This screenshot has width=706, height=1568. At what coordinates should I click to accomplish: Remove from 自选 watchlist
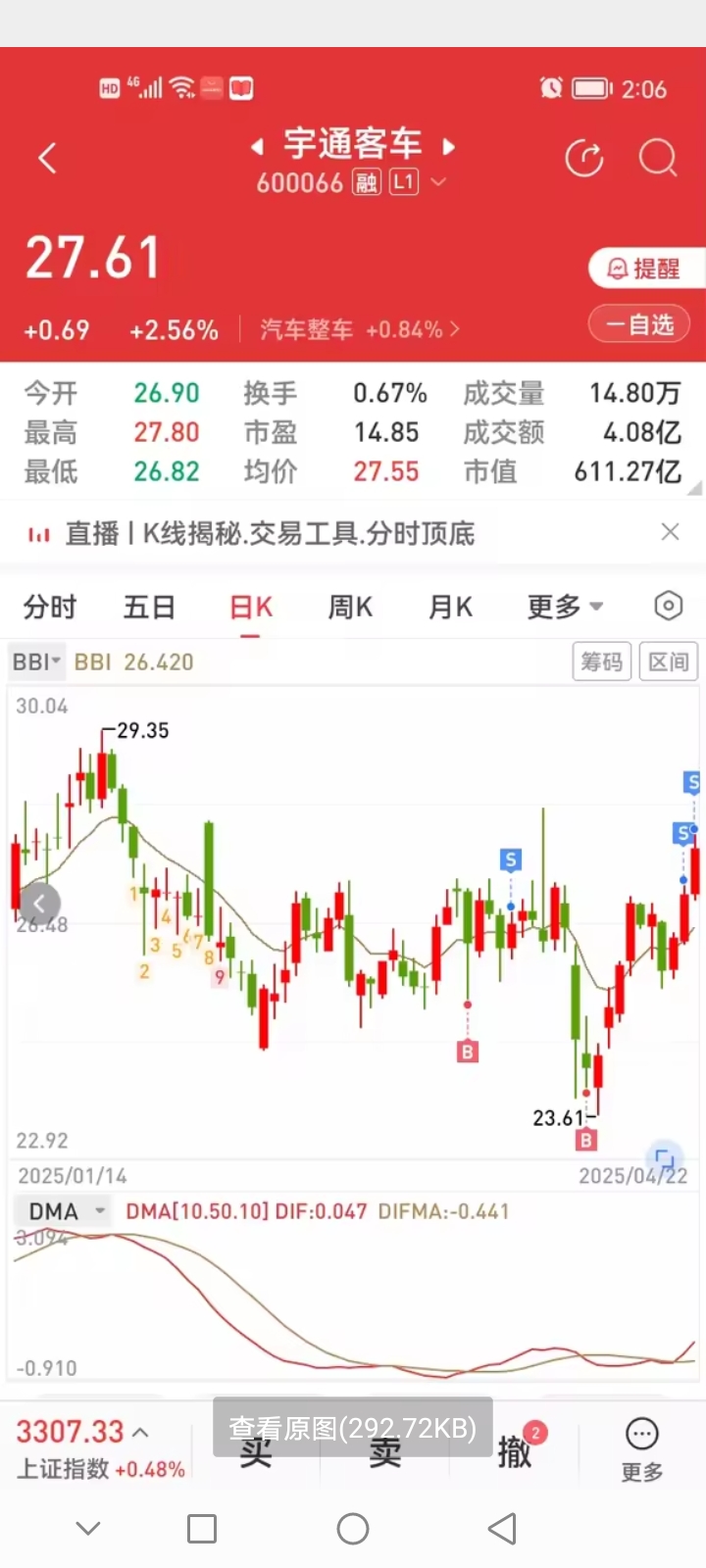pos(639,324)
